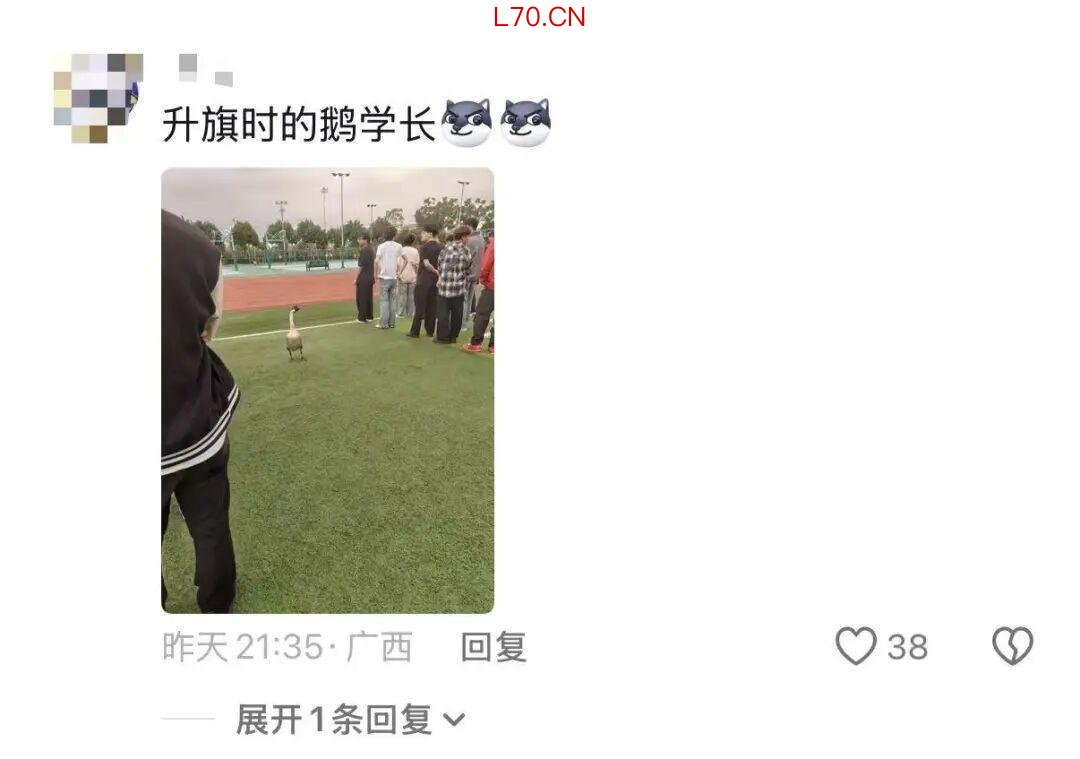
Task: Expand 展开1条回复 to view the reply
Action: [x=350, y=719]
